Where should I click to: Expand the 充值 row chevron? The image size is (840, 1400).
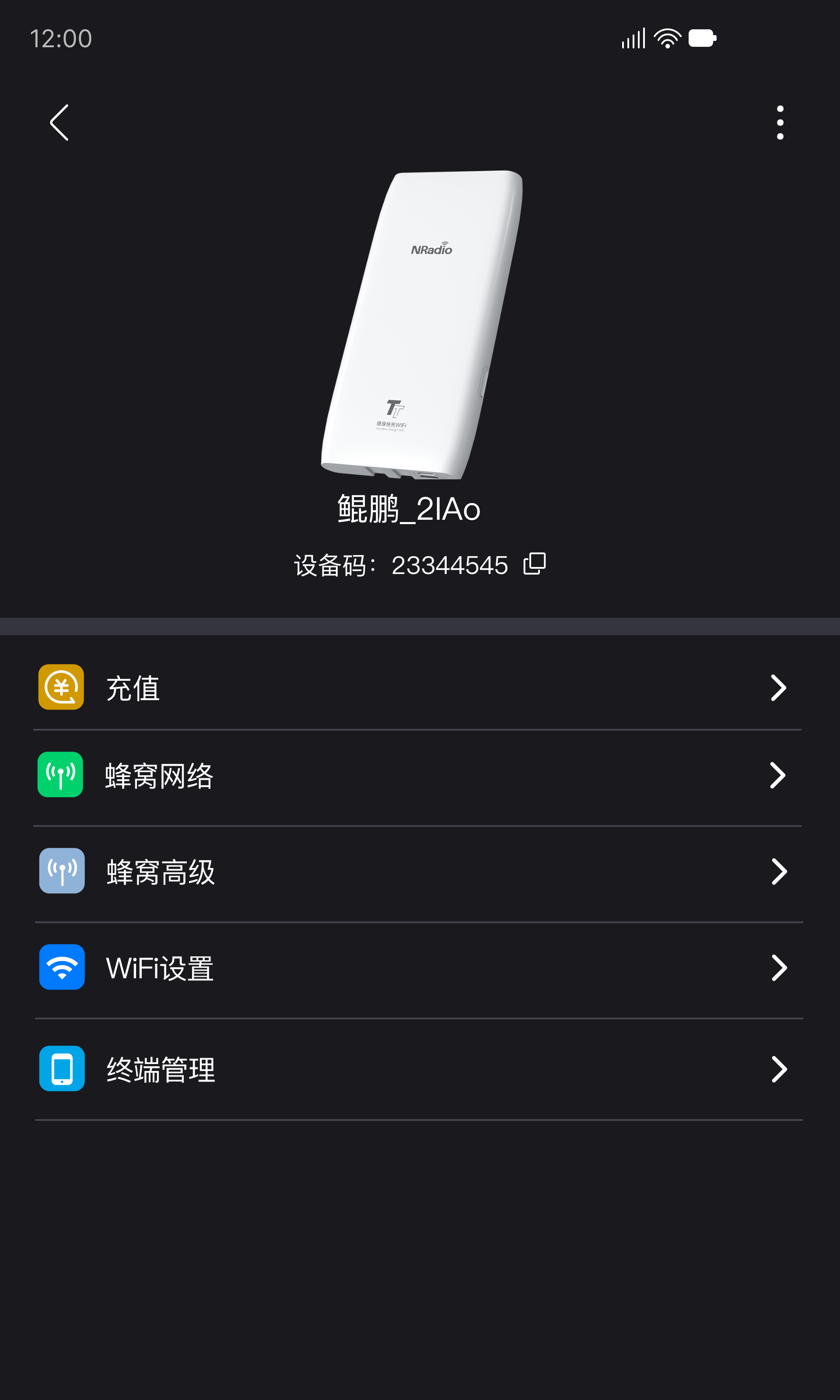pyautogui.click(x=779, y=688)
